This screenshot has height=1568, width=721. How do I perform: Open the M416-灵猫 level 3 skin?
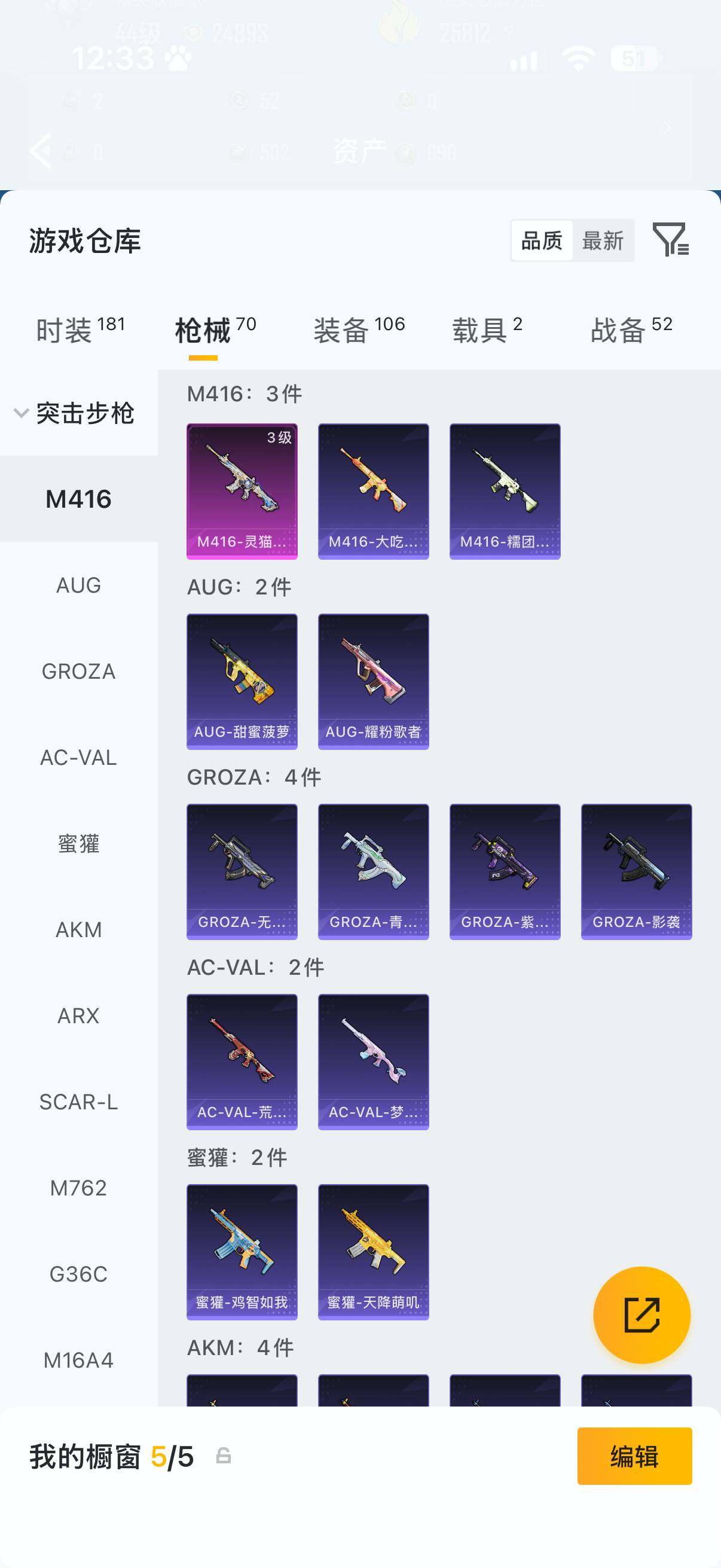(242, 491)
